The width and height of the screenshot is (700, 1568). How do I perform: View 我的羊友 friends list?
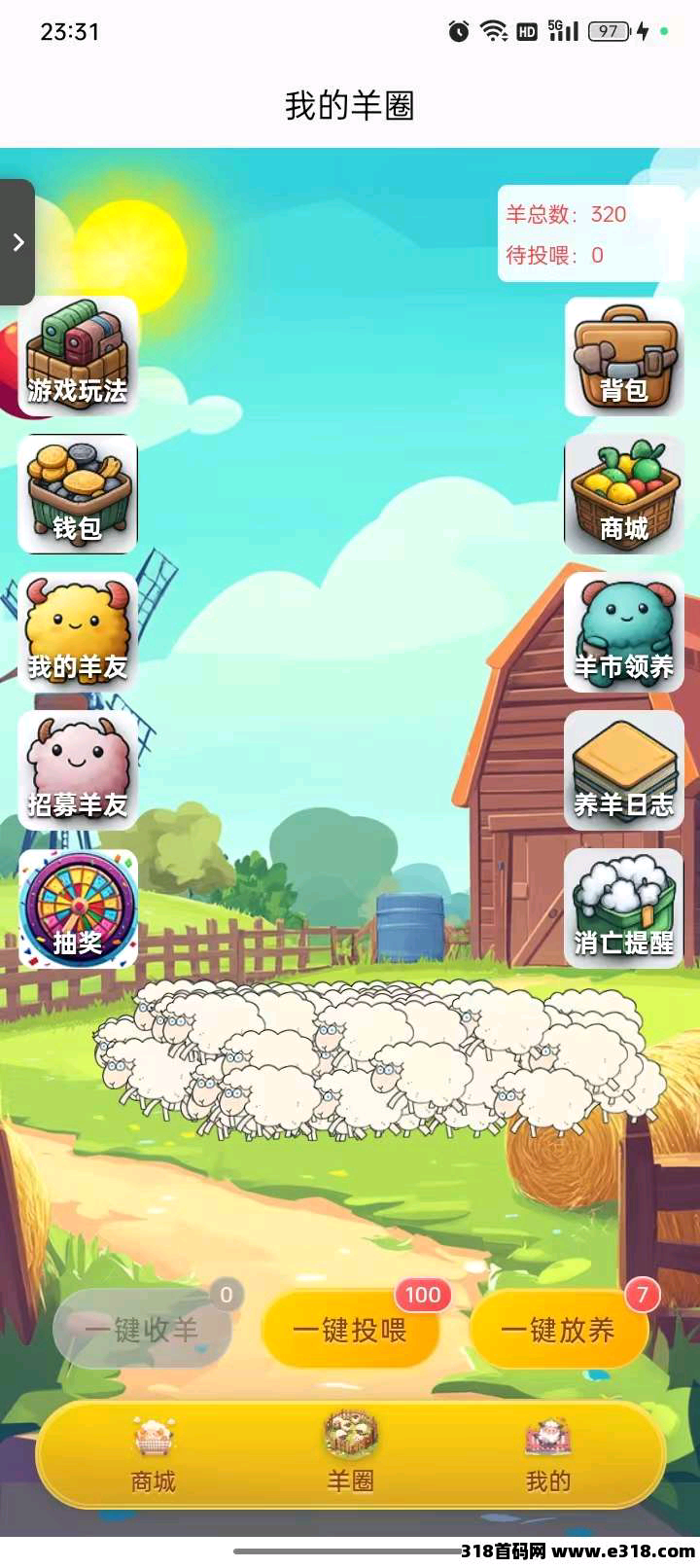[78, 632]
